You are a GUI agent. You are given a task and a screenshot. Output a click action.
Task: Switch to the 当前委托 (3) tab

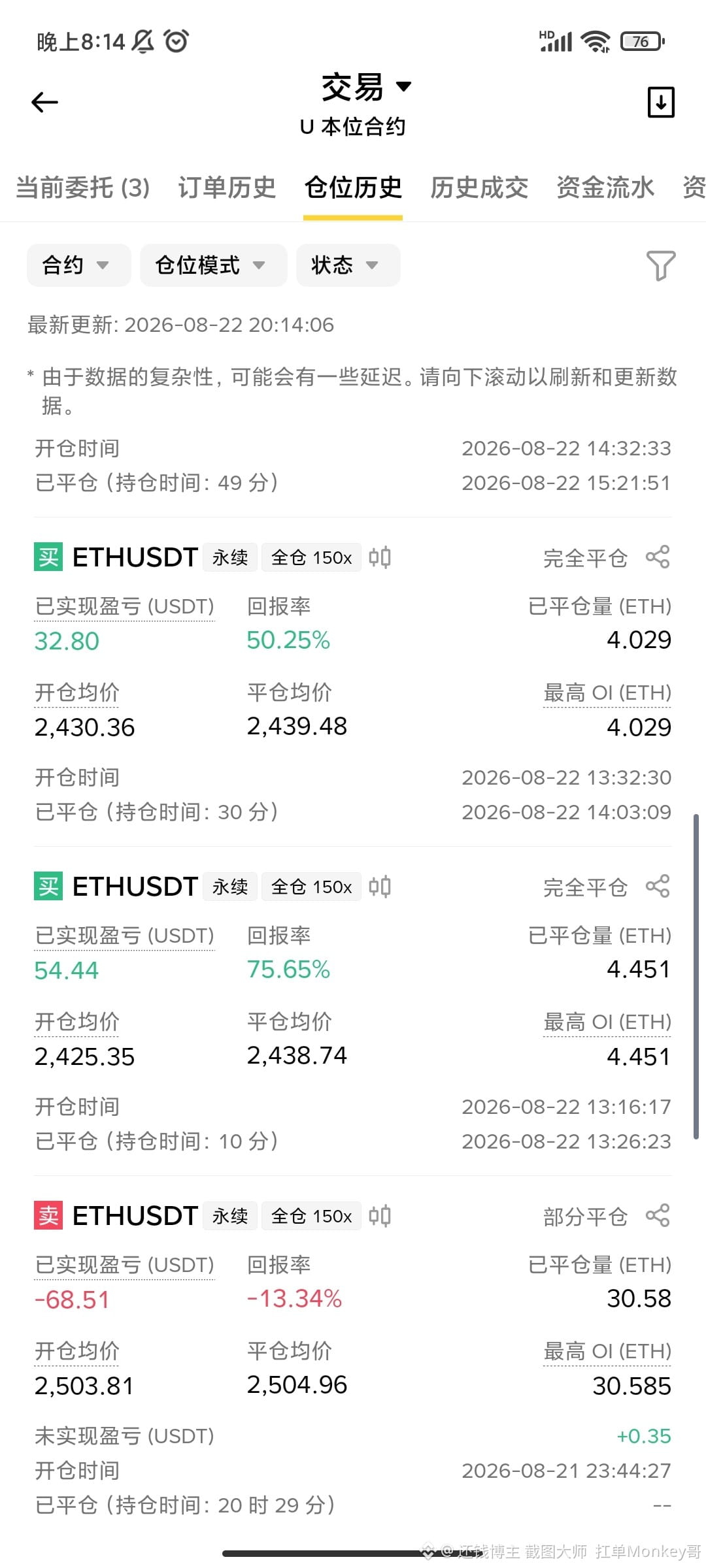pyautogui.click(x=82, y=188)
